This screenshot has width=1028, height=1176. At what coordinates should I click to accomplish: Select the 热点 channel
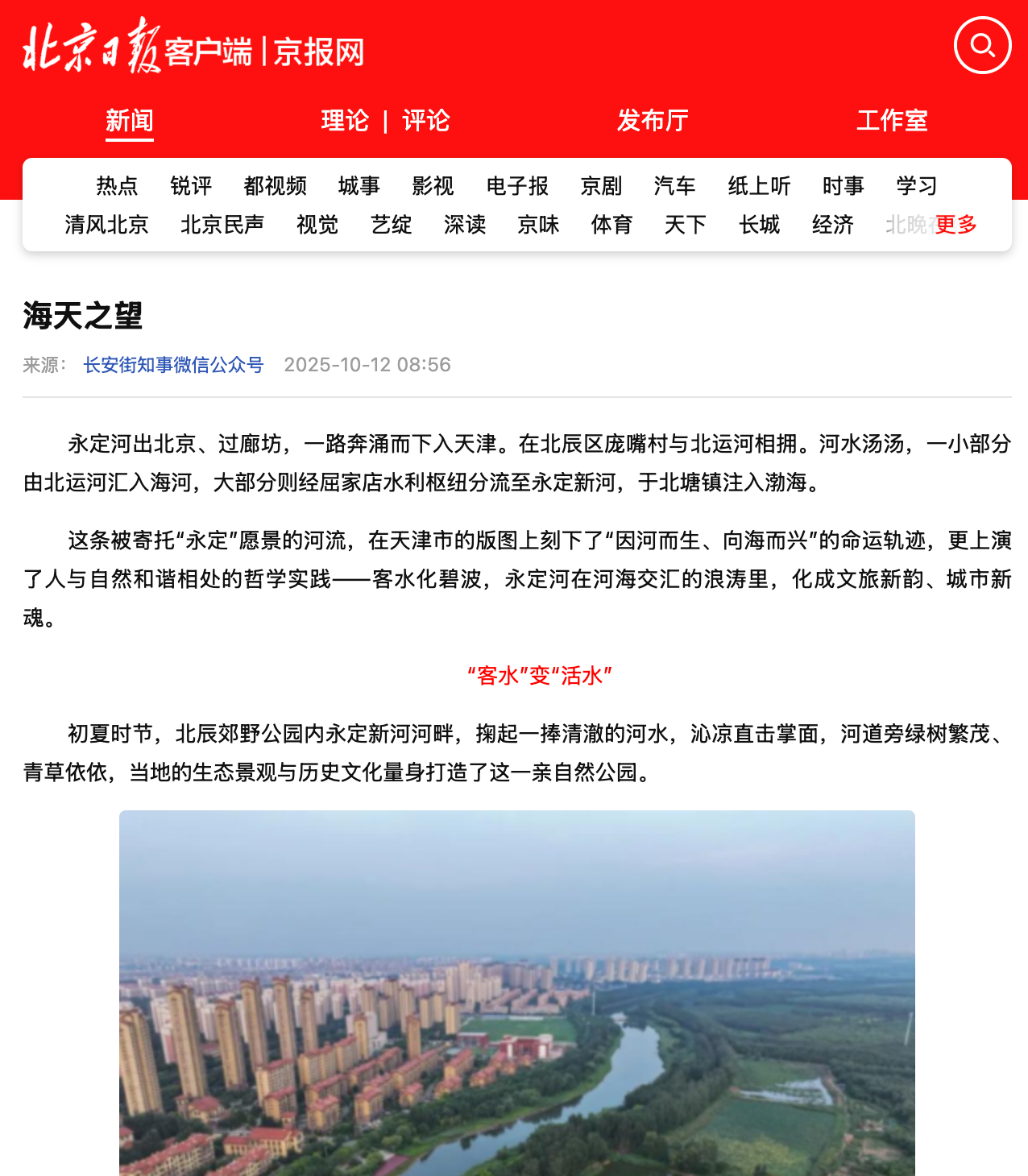coord(117,186)
